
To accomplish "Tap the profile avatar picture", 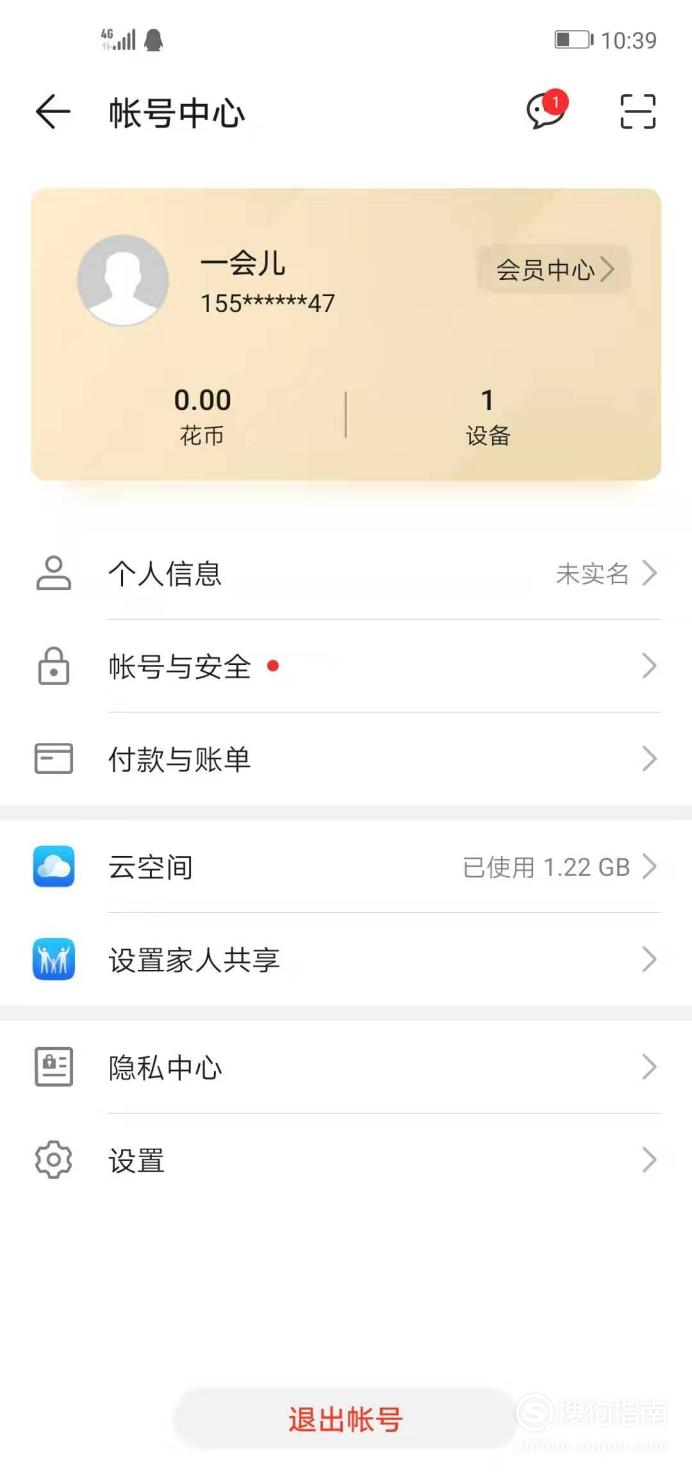I will click(x=123, y=280).
